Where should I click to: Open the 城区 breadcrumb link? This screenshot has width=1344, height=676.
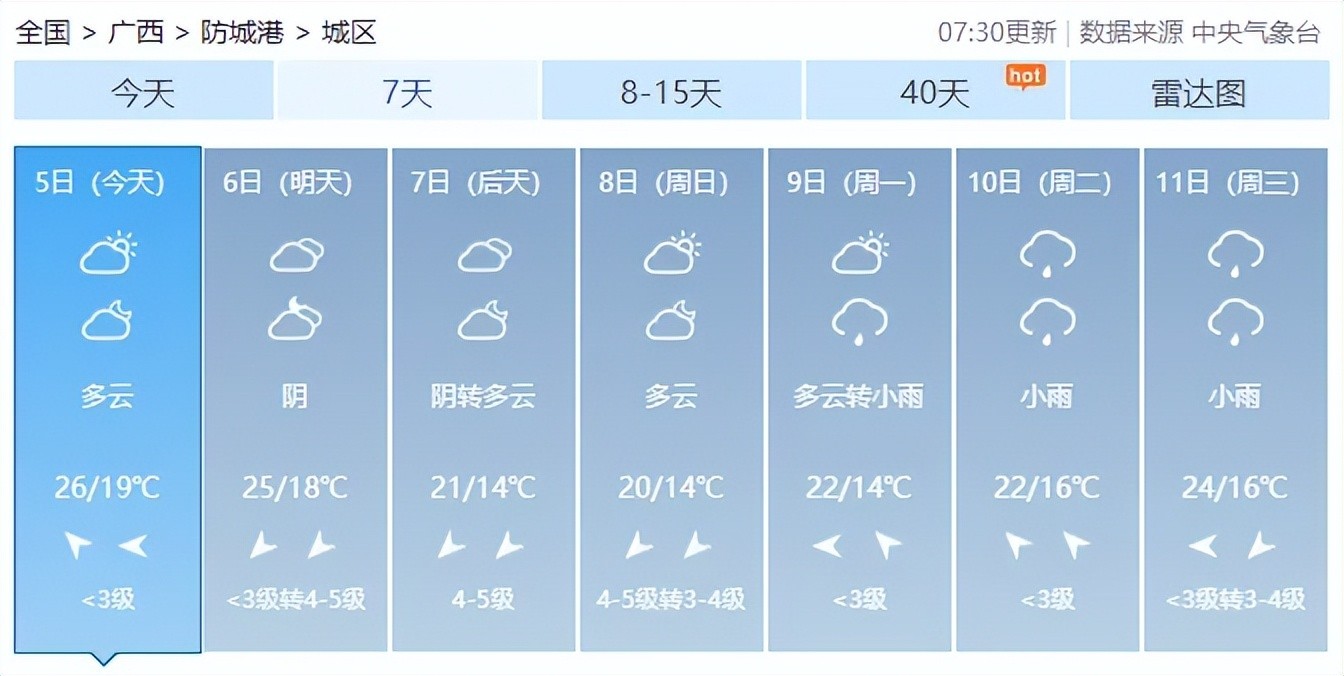click(349, 33)
